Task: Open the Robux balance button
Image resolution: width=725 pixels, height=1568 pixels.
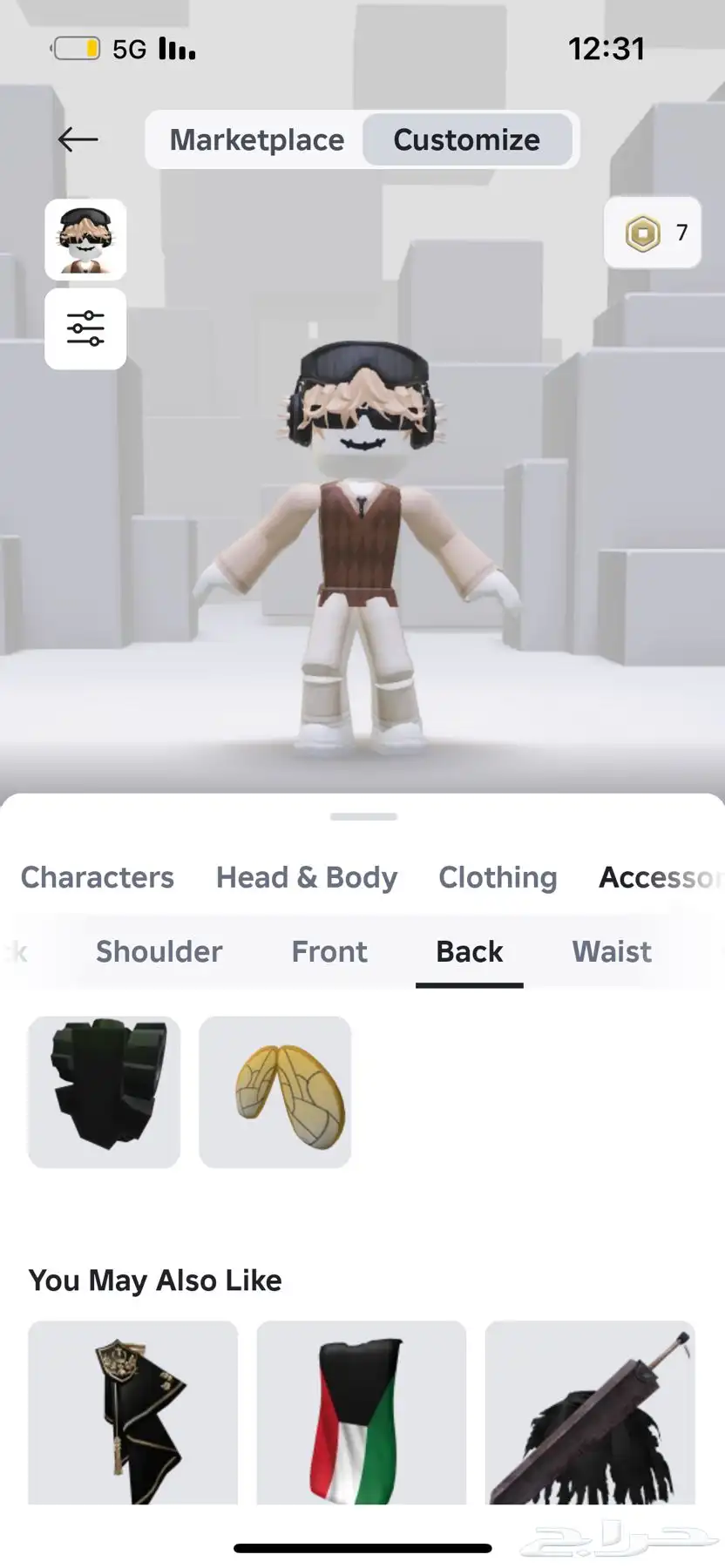Action: (652, 233)
